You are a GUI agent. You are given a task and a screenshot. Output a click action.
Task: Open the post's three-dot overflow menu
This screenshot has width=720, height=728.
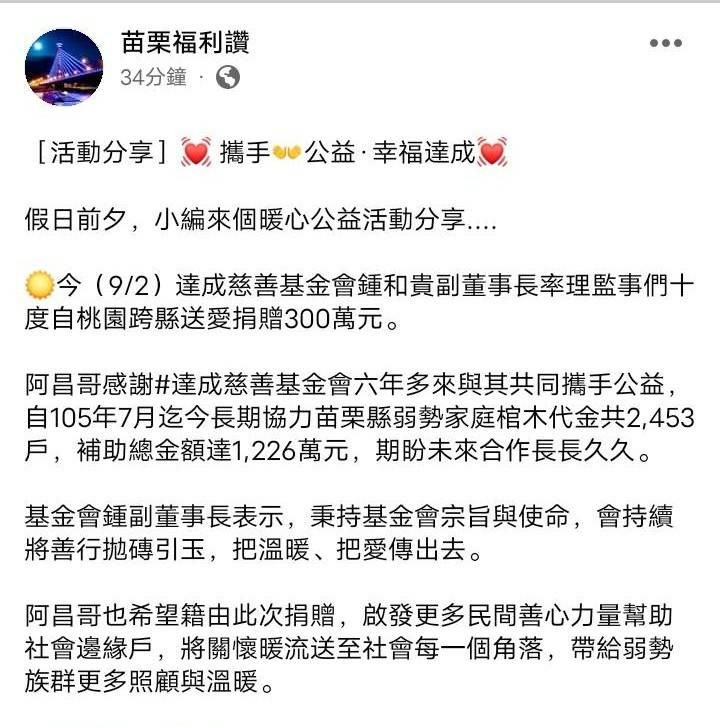click(x=665, y=44)
